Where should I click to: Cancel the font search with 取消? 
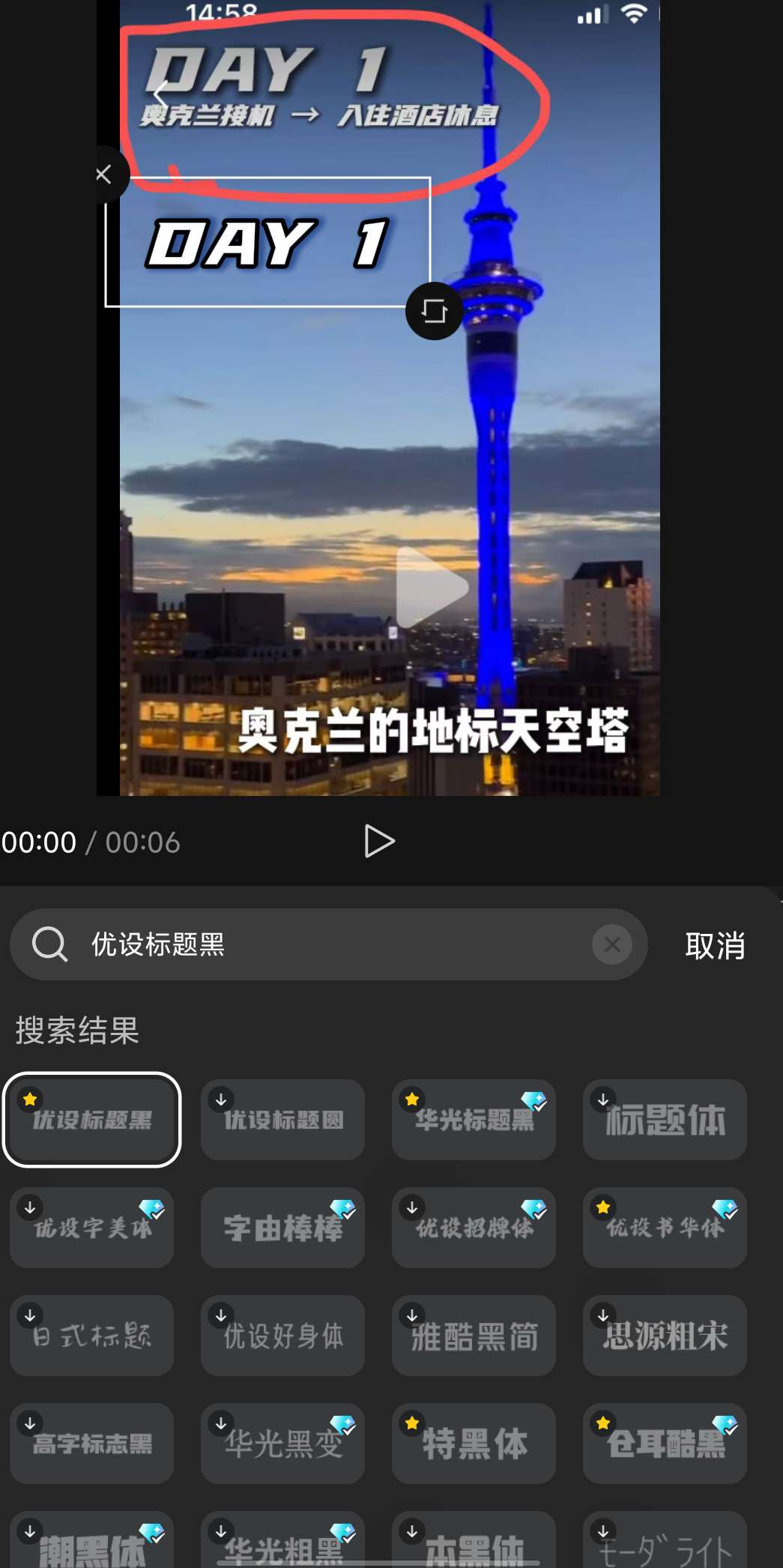coord(715,946)
